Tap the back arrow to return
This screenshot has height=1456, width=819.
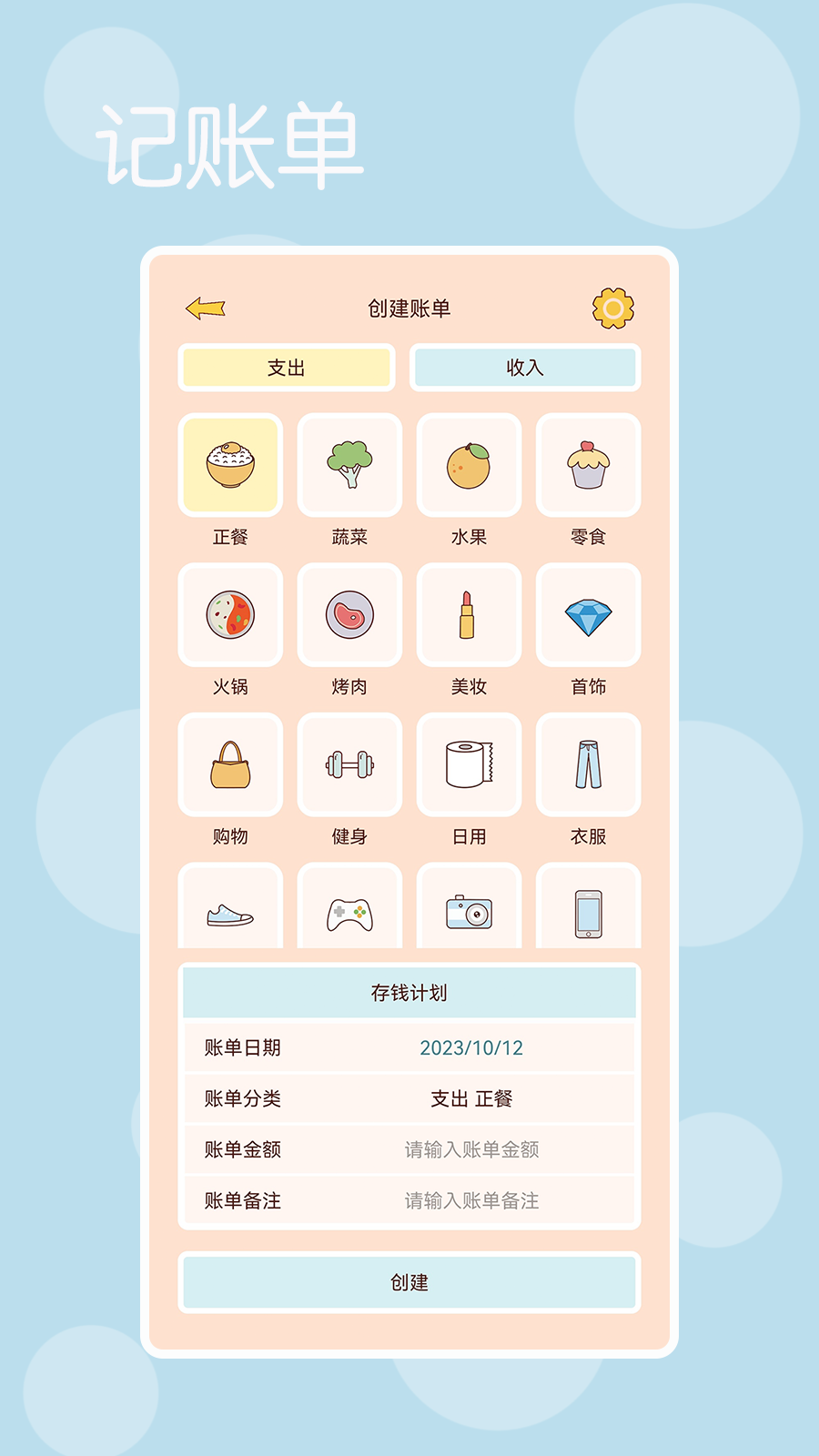pos(202,307)
